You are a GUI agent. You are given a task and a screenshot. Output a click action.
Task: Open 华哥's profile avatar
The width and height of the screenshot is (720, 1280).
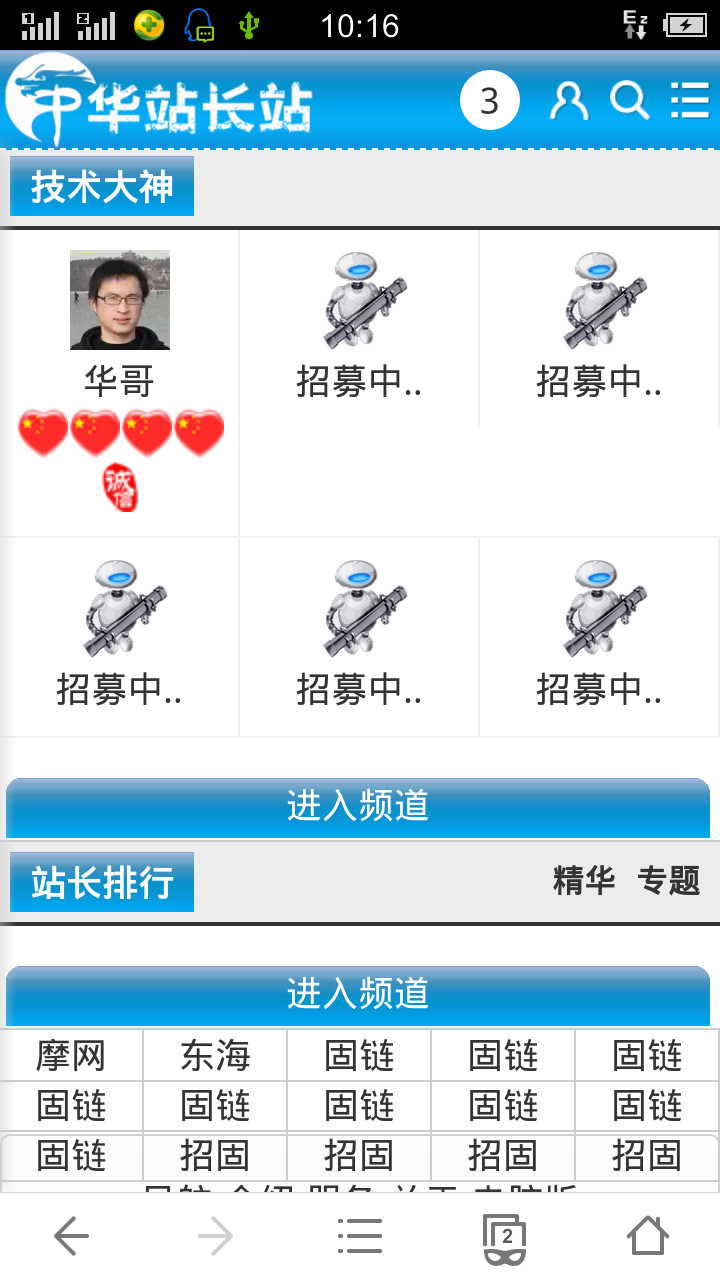pos(119,299)
